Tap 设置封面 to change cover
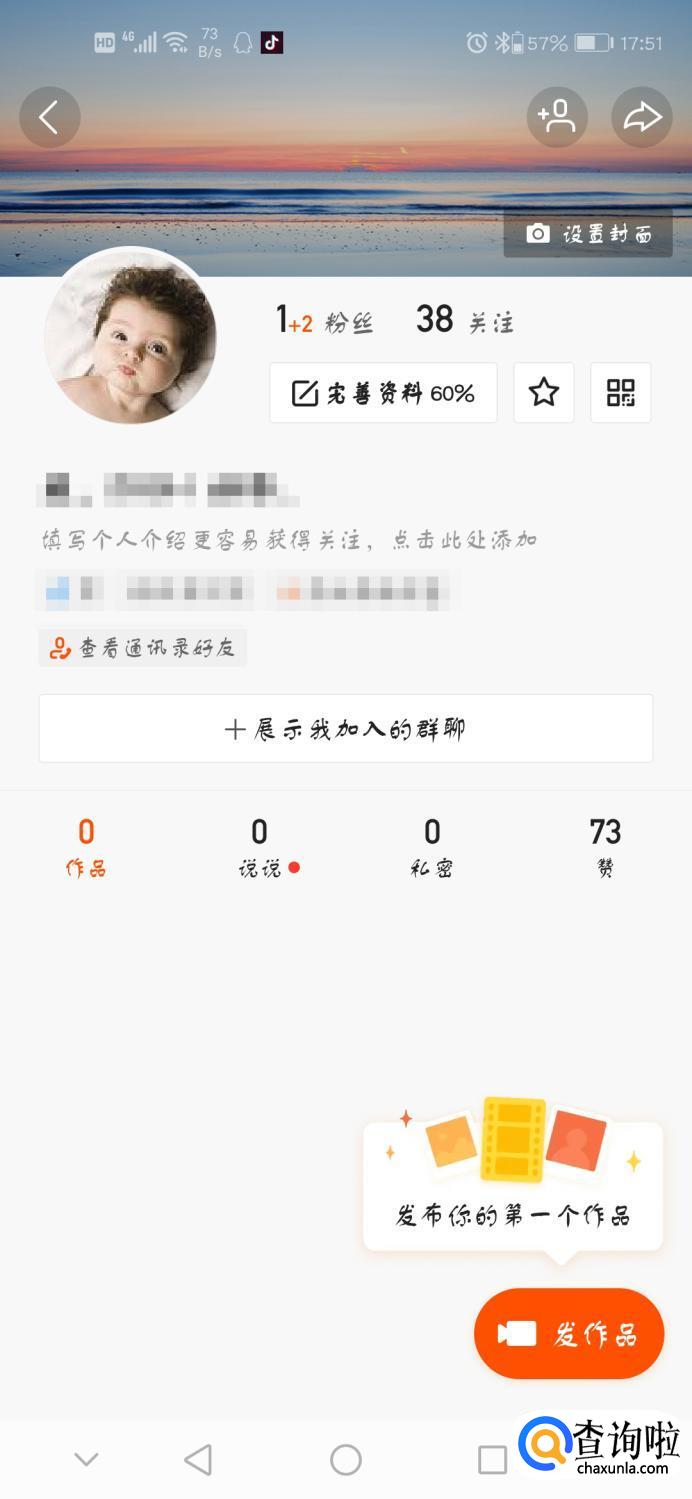This screenshot has width=692, height=1499. [x=588, y=234]
